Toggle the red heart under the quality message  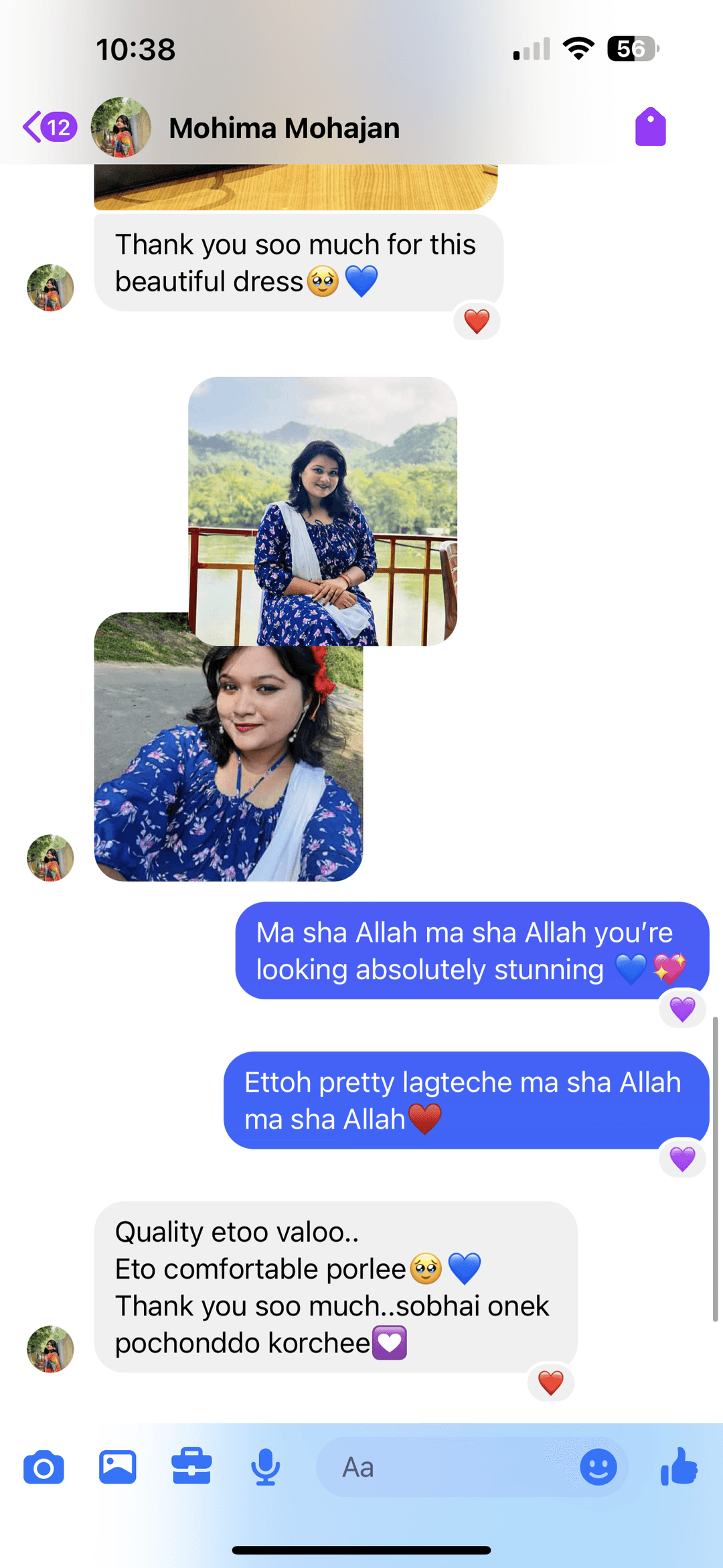tap(551, 1382)
